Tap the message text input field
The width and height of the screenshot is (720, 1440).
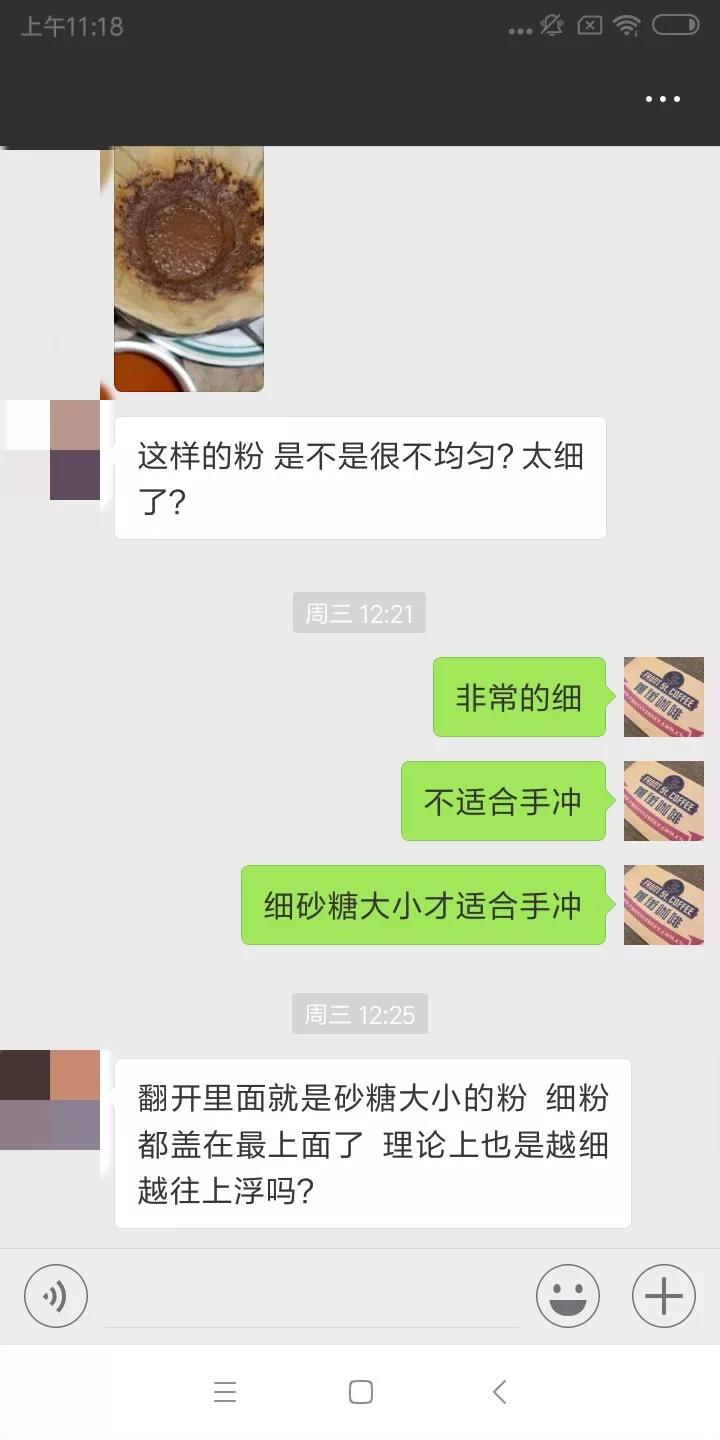(x=312, y=1298)
